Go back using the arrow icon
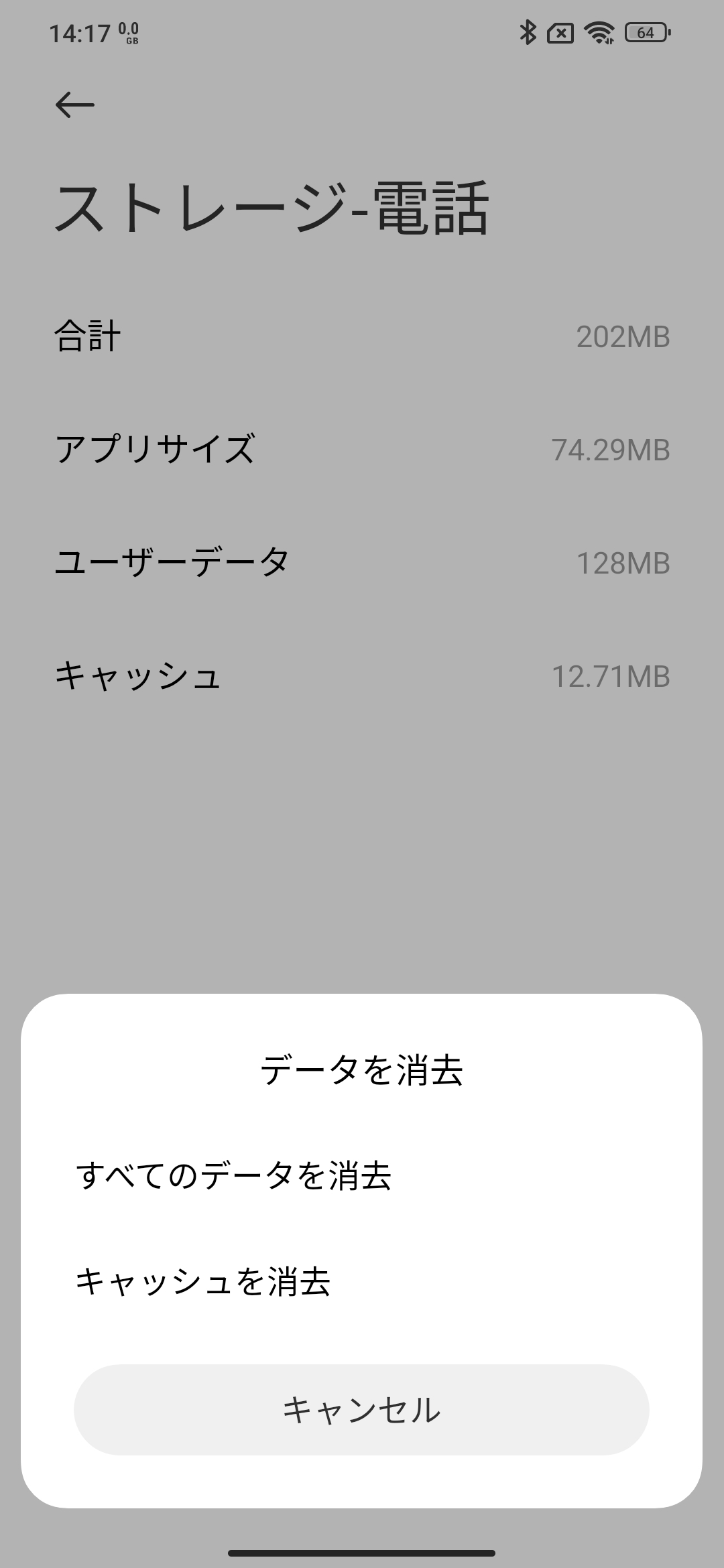 pos(74,105)
